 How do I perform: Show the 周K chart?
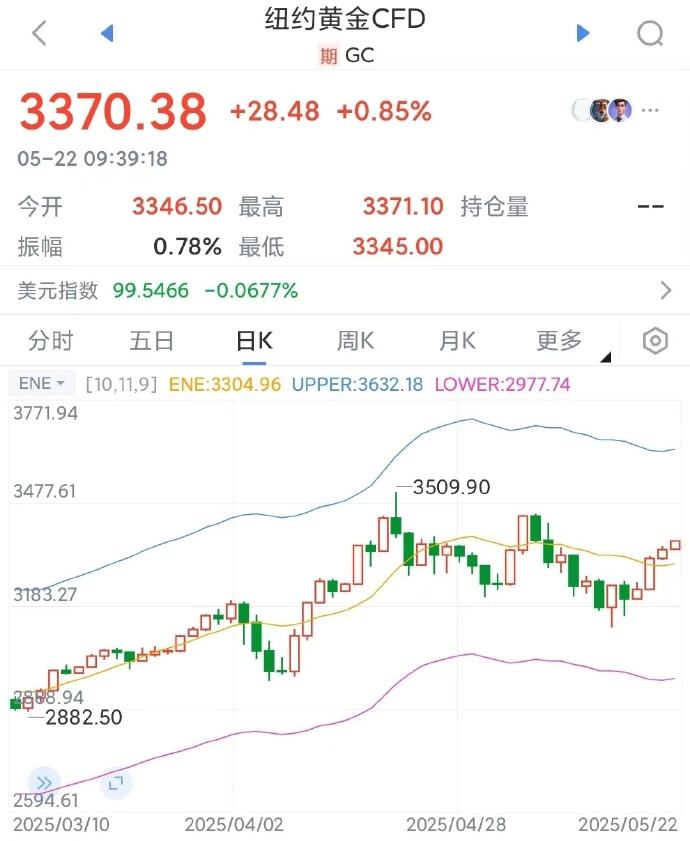(x=355, y=341)
